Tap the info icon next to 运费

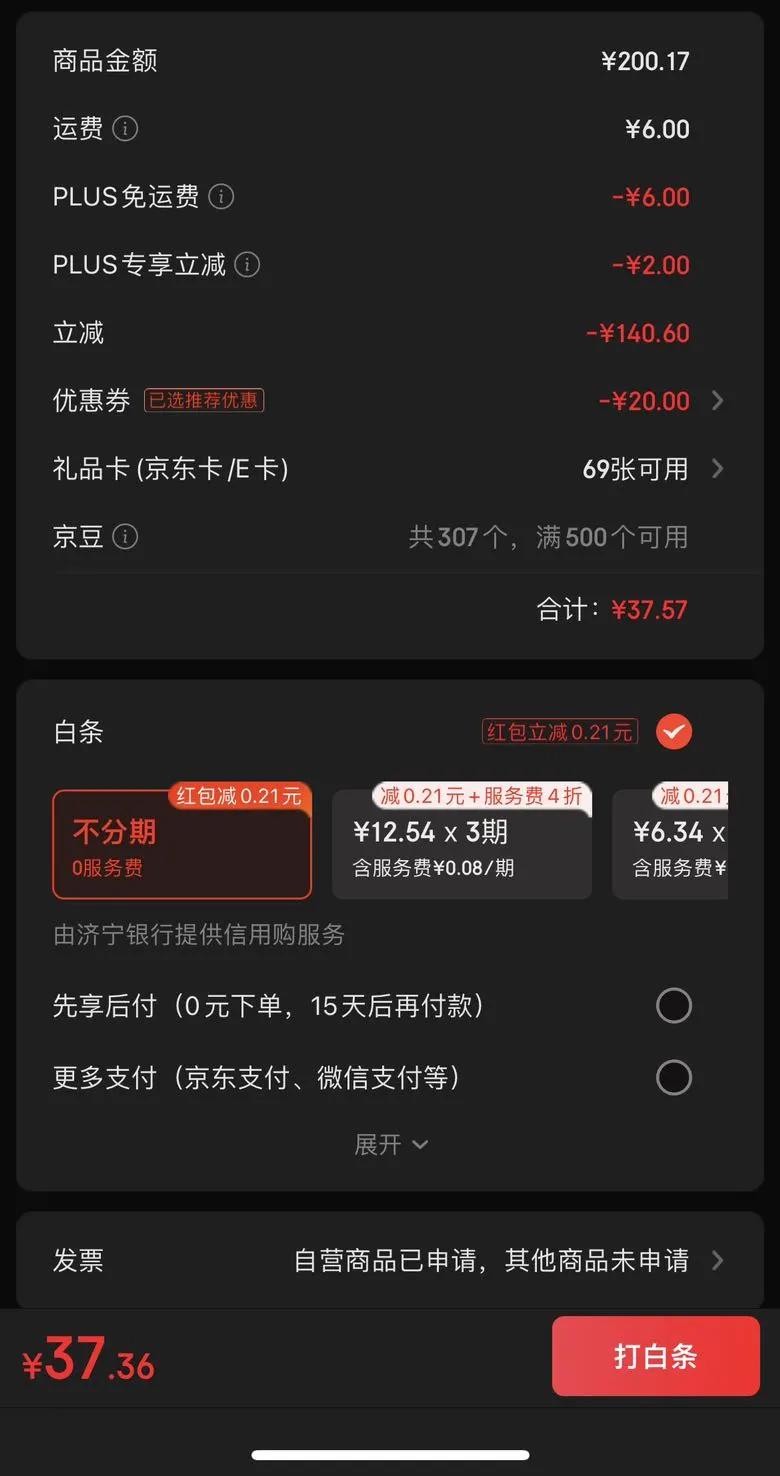[125, 129]
